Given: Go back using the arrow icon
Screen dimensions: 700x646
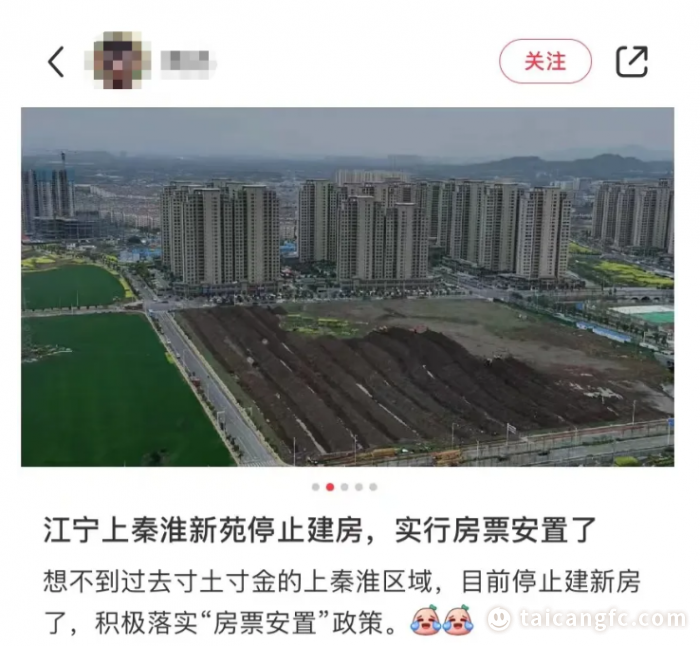Looking at the screenshot, I should [56, 62].
